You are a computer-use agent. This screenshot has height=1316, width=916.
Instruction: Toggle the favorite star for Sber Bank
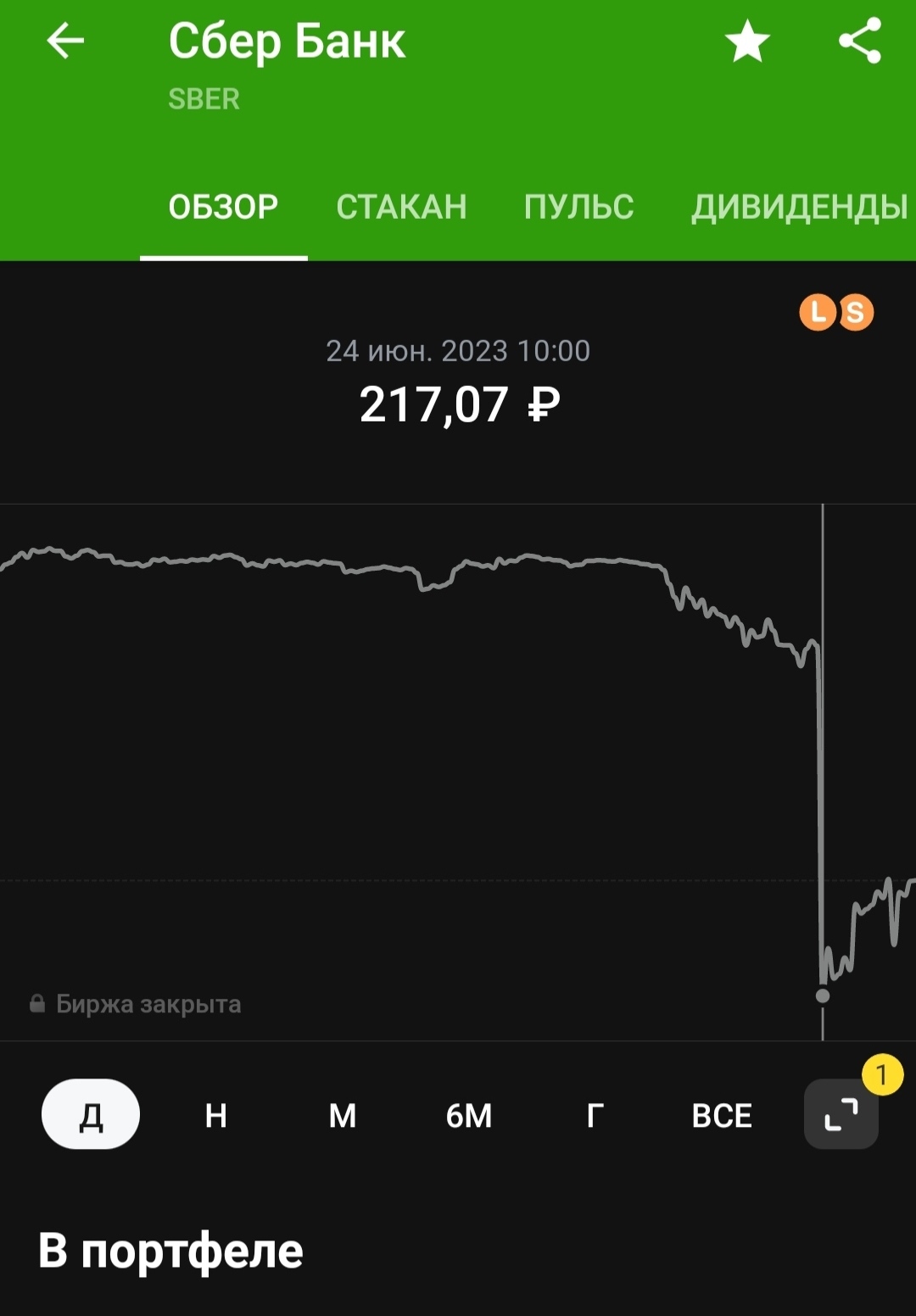[x=747, y=42]
